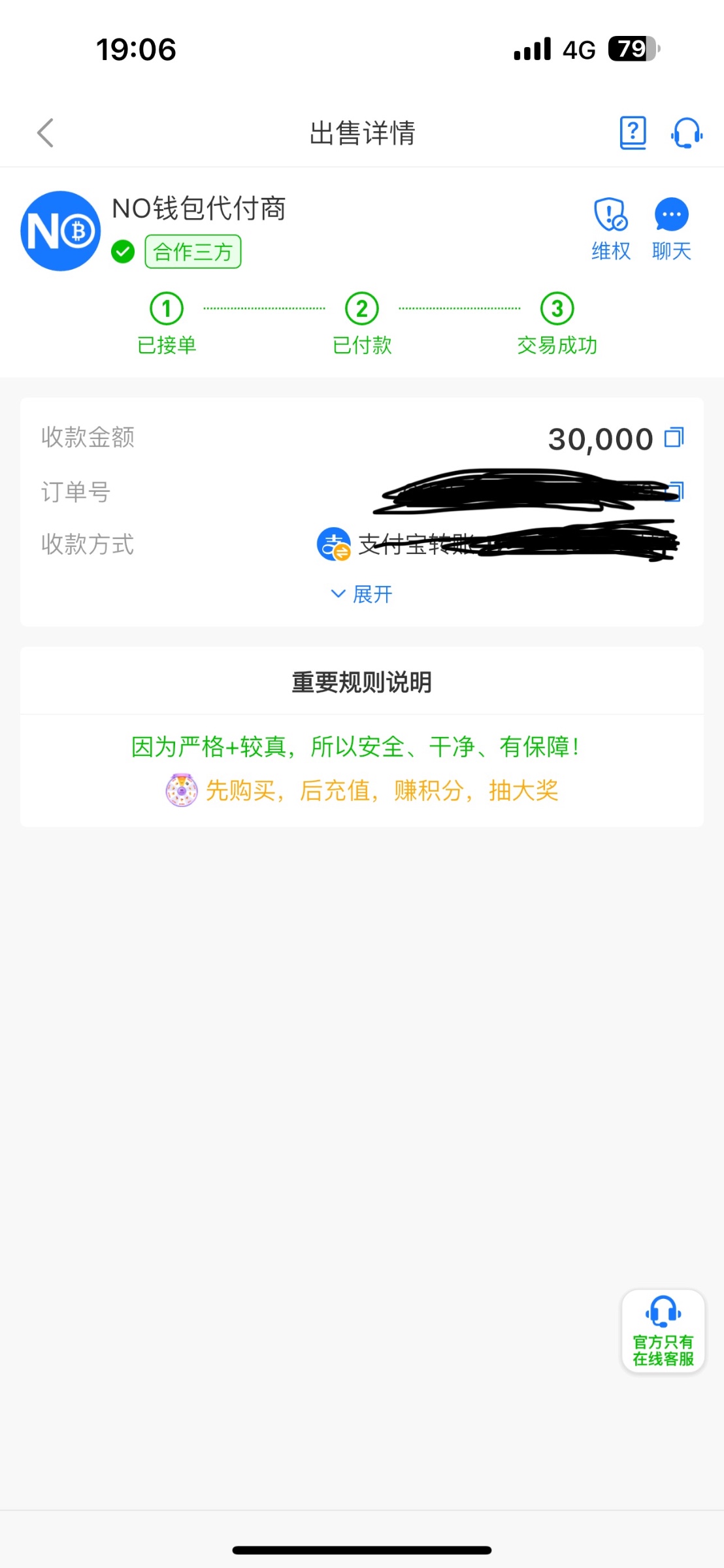Open the 官方只有在线客服 floating button

pos(663,1331)
